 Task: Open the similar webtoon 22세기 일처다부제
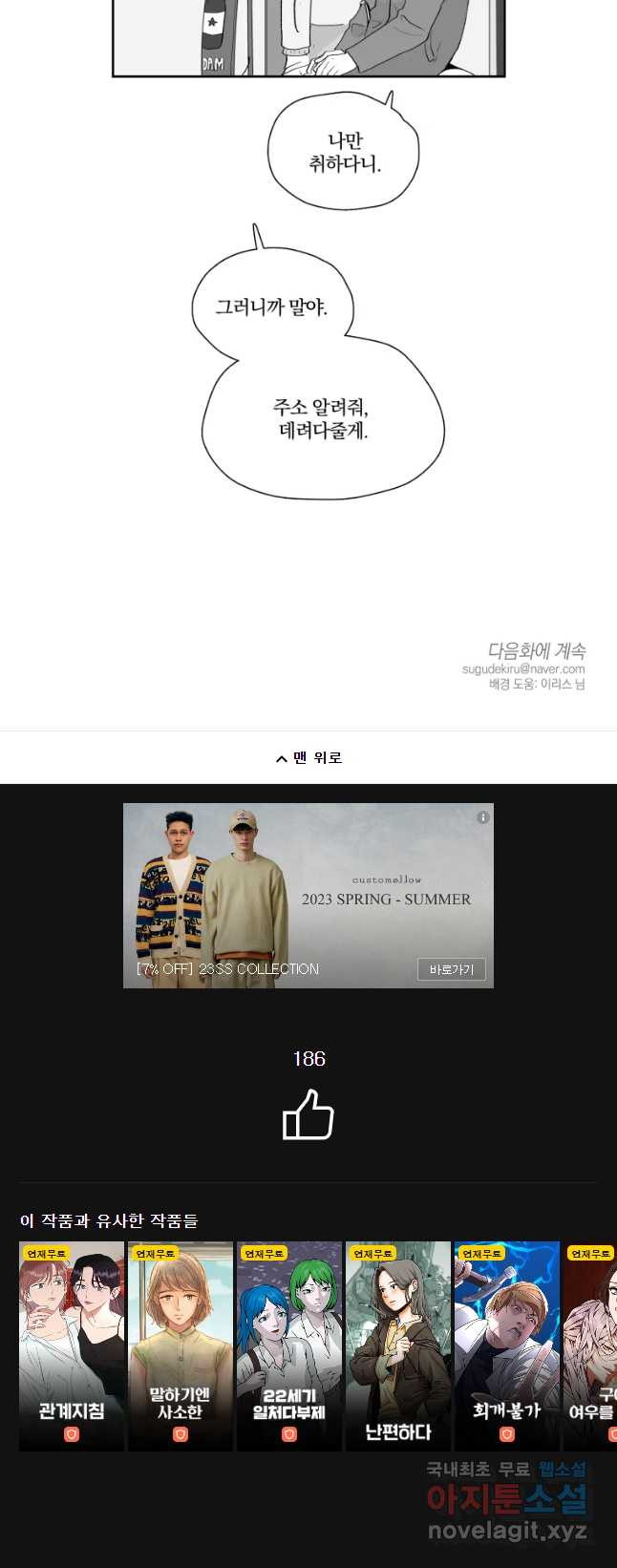point(289,1346)
